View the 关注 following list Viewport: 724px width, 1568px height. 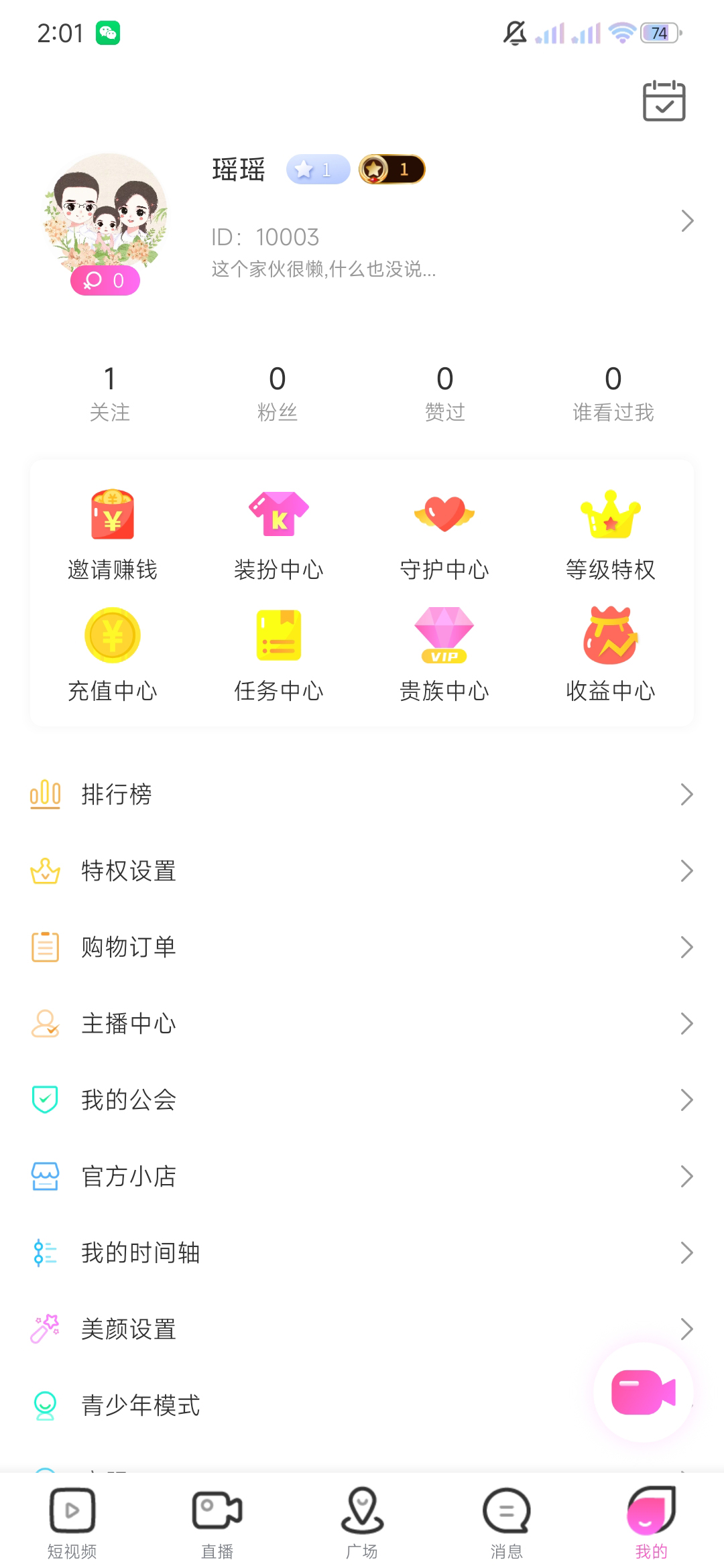(x=110, y=393)
